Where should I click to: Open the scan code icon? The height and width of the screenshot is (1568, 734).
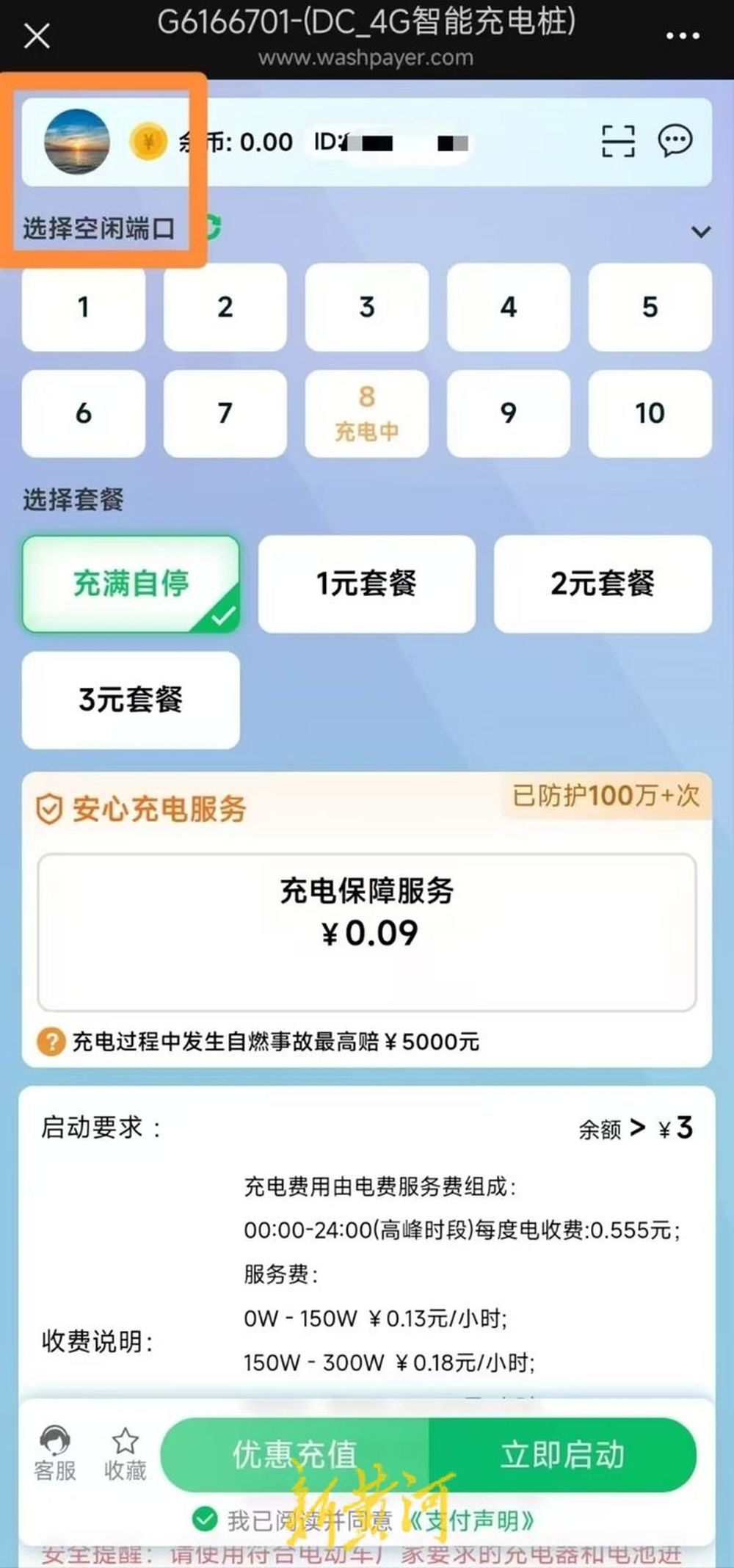pos(617,141)
